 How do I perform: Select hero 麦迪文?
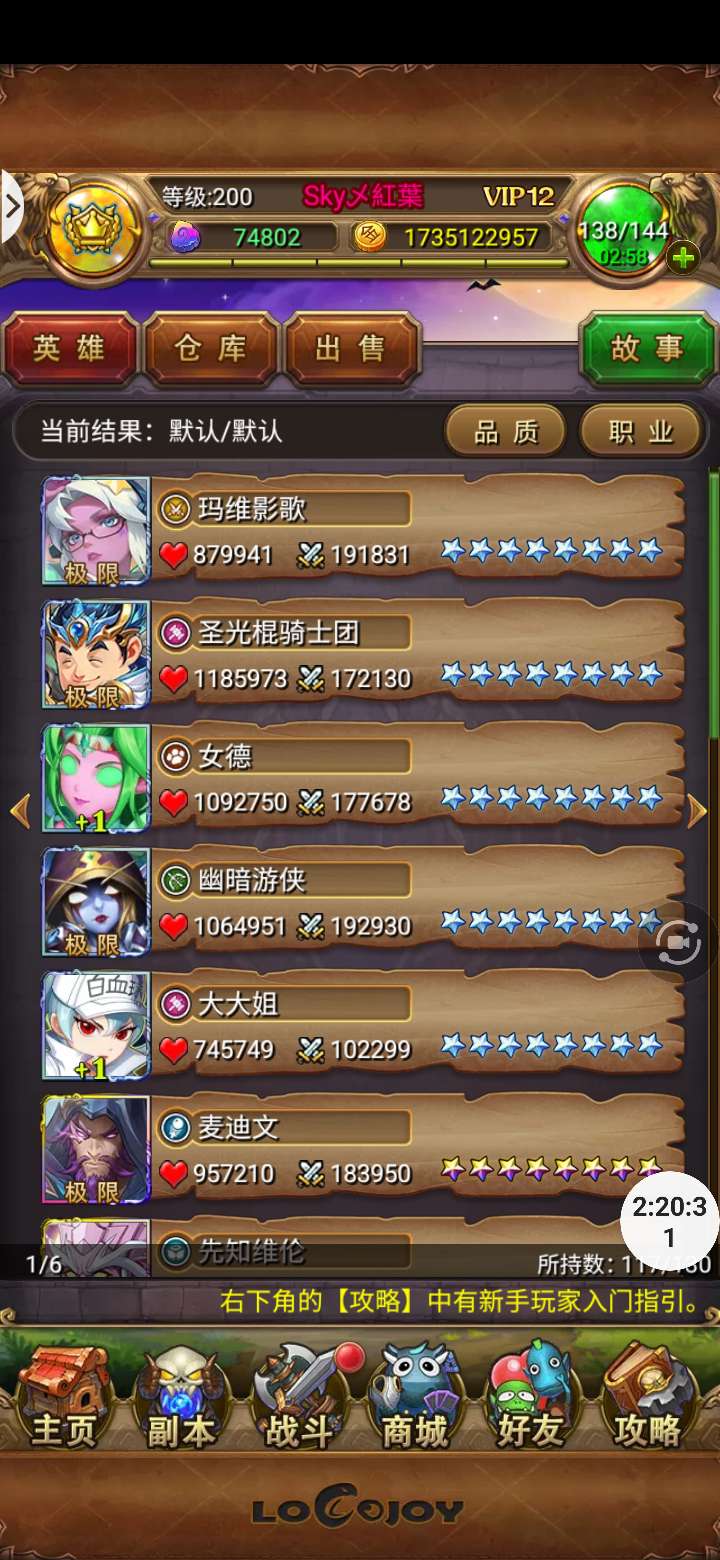364,1150
